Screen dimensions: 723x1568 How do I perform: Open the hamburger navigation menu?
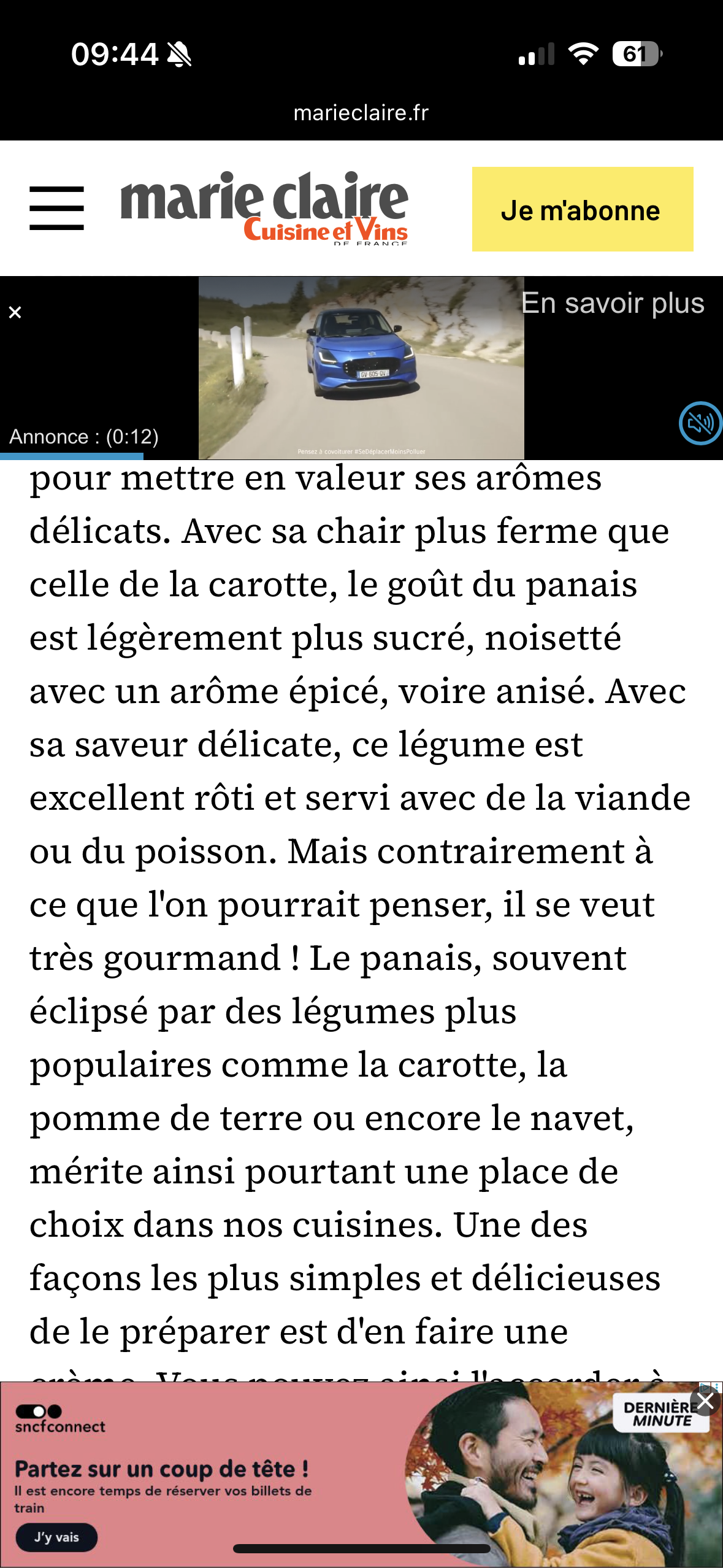[x=56, y=209]
